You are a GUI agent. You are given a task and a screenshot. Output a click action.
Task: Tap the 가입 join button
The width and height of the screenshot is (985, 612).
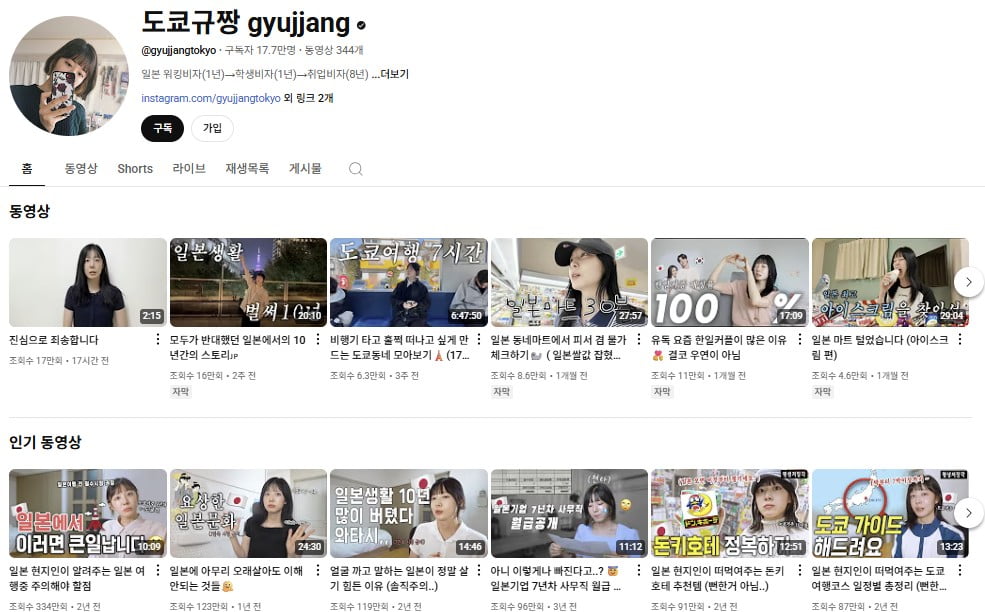click(x=212, y=128)
